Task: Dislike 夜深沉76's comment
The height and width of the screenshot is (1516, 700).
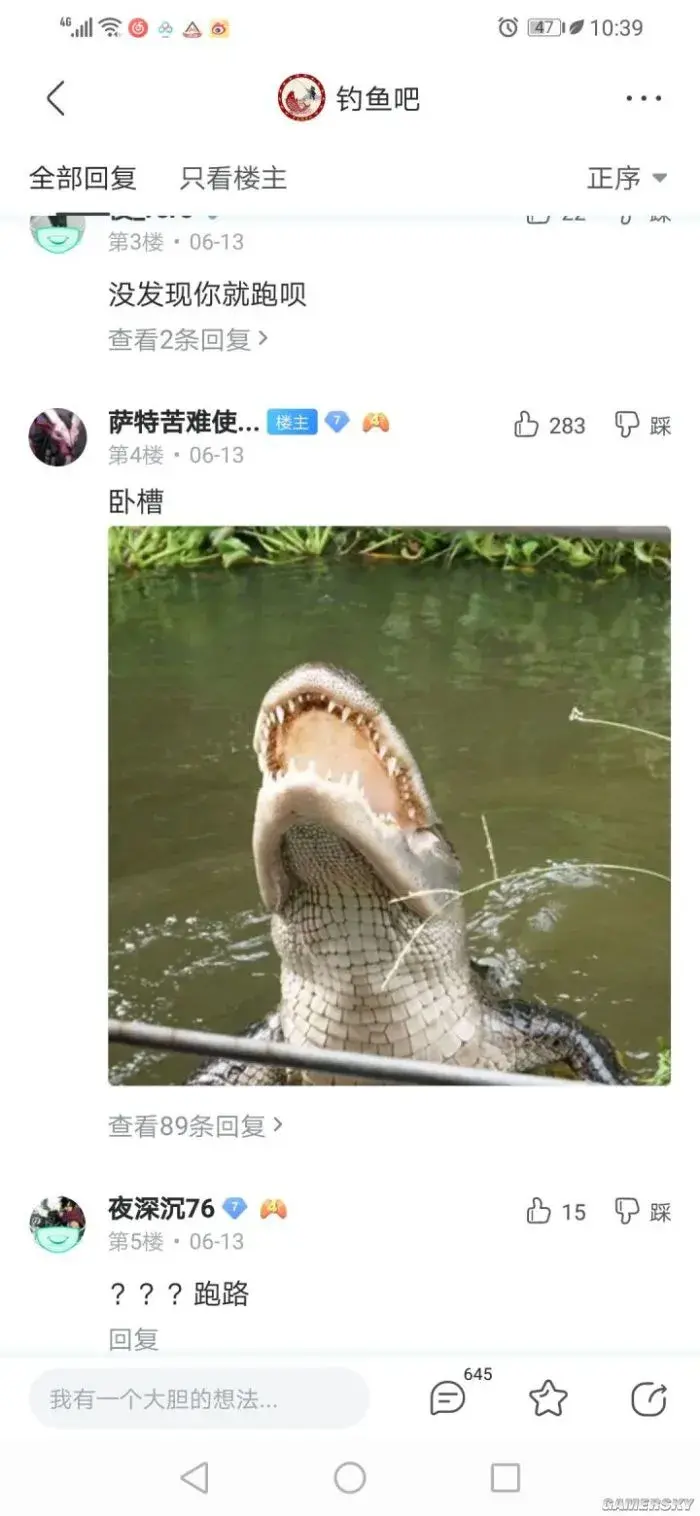Action: tap(642, 1212)
